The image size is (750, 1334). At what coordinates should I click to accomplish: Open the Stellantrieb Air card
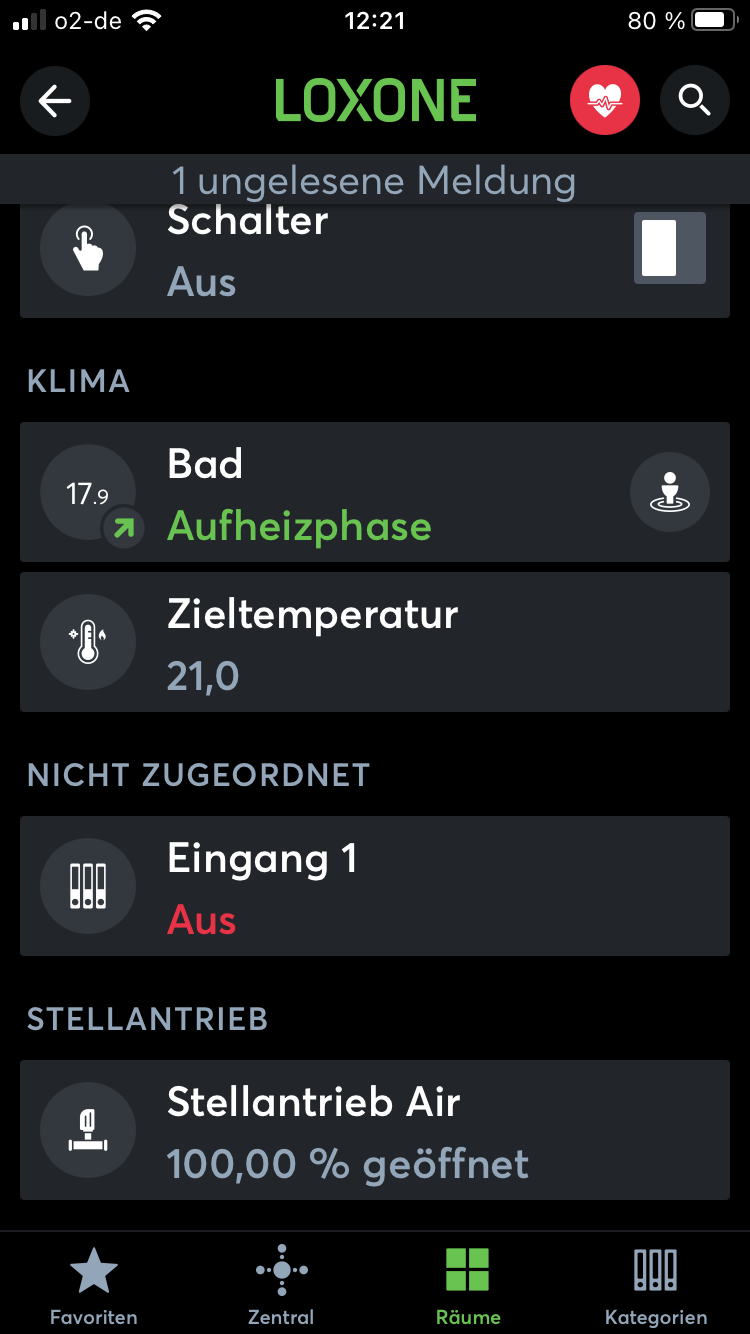click(x=374, y=1130)
